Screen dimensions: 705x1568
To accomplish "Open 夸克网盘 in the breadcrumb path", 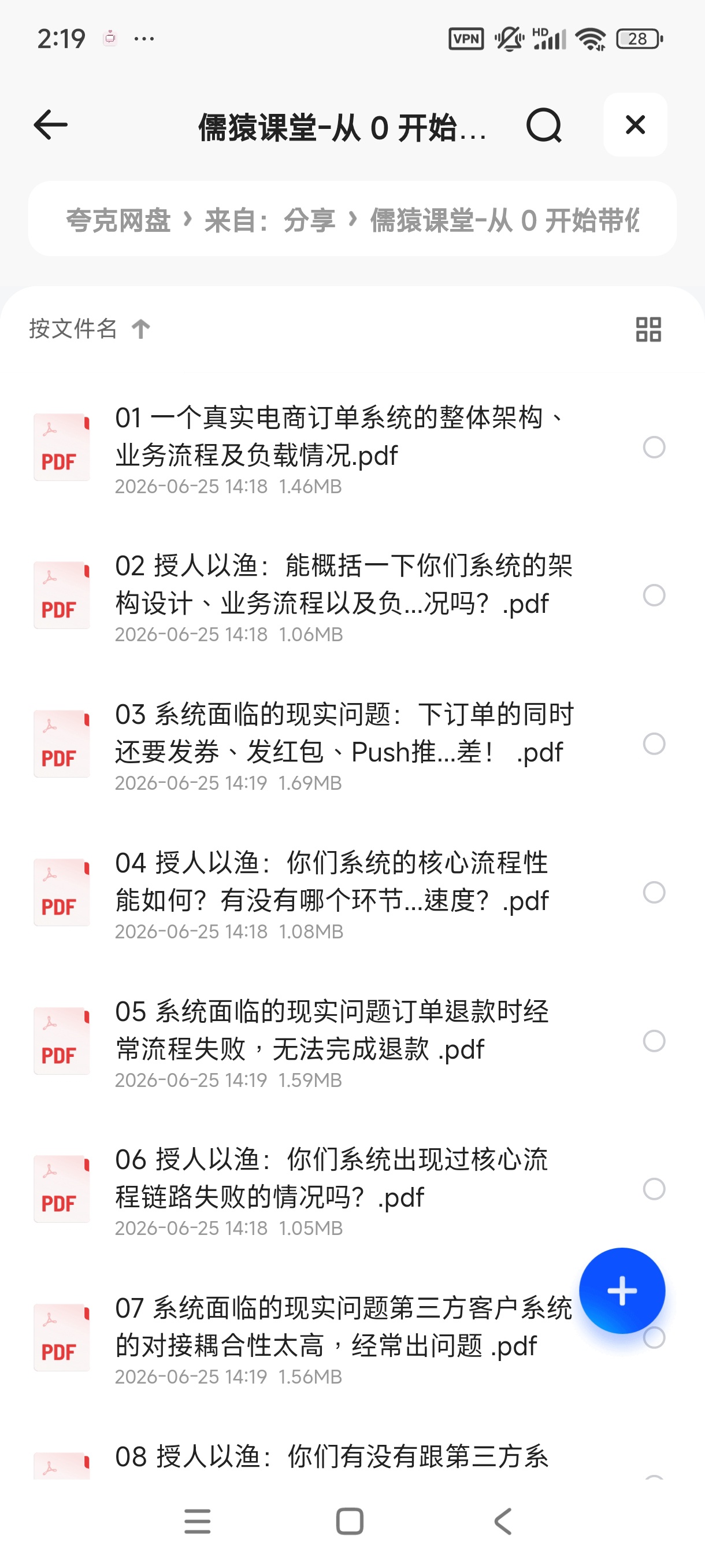I will point(118,220).
